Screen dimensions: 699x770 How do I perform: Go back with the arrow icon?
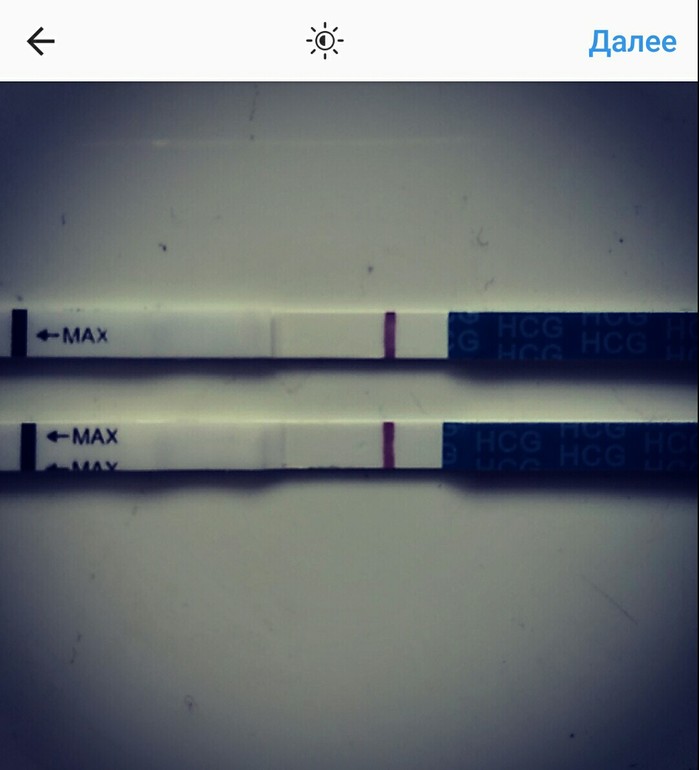click(41, 41)
